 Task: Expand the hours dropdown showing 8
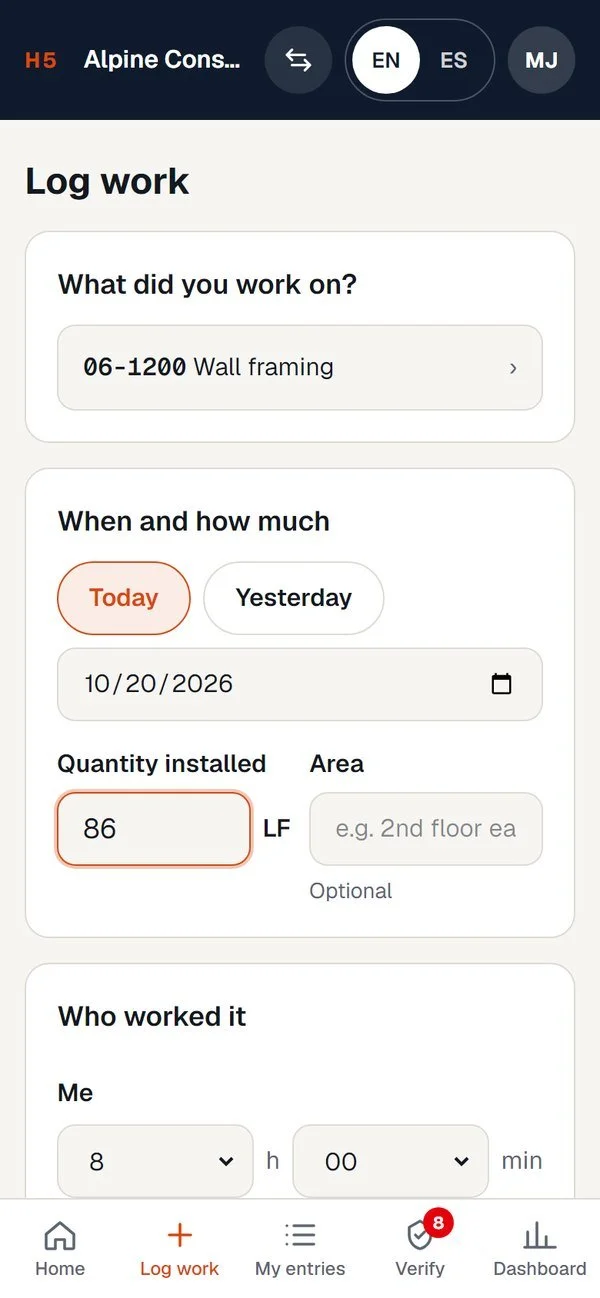(x=155, y=1161)
